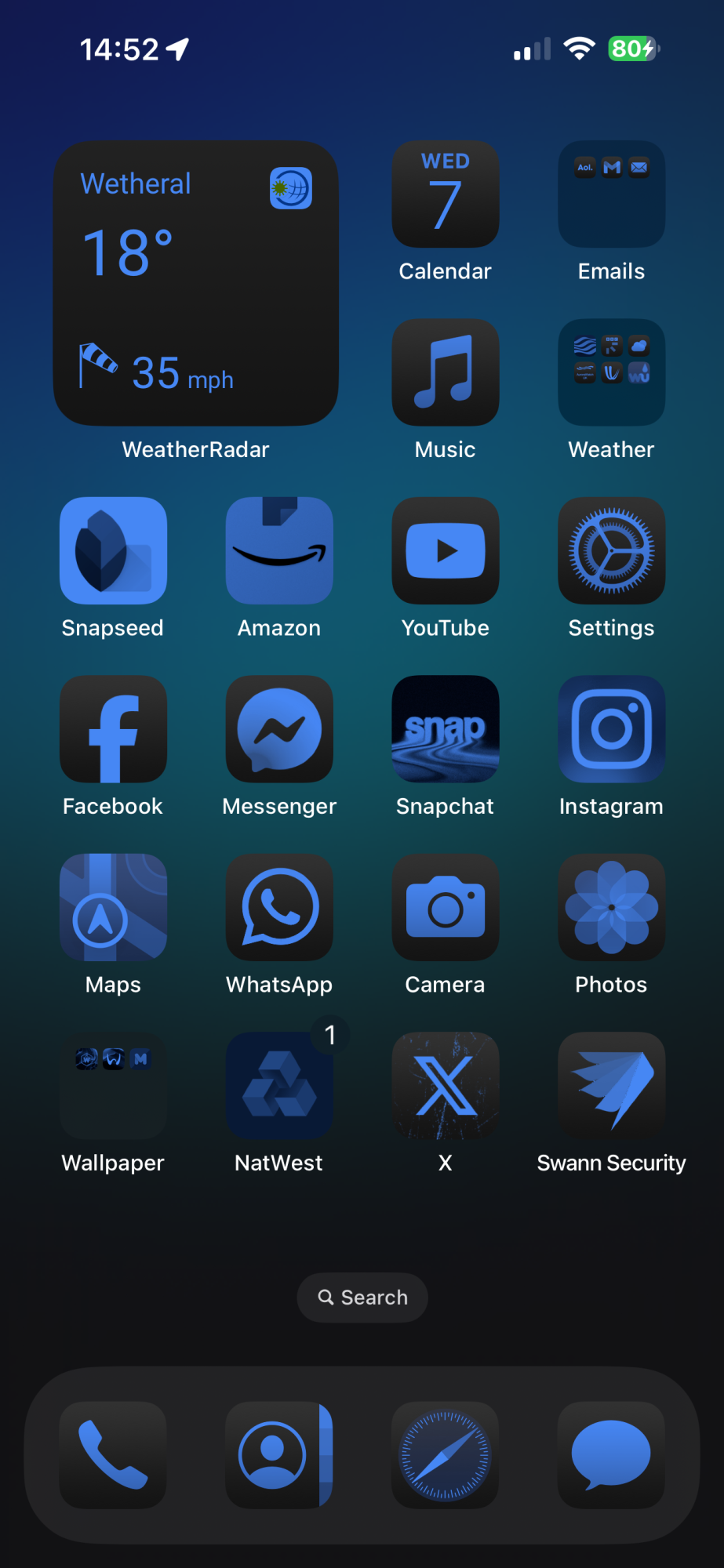
Task: Open the NatWest app
Action: coord(279,1086)
